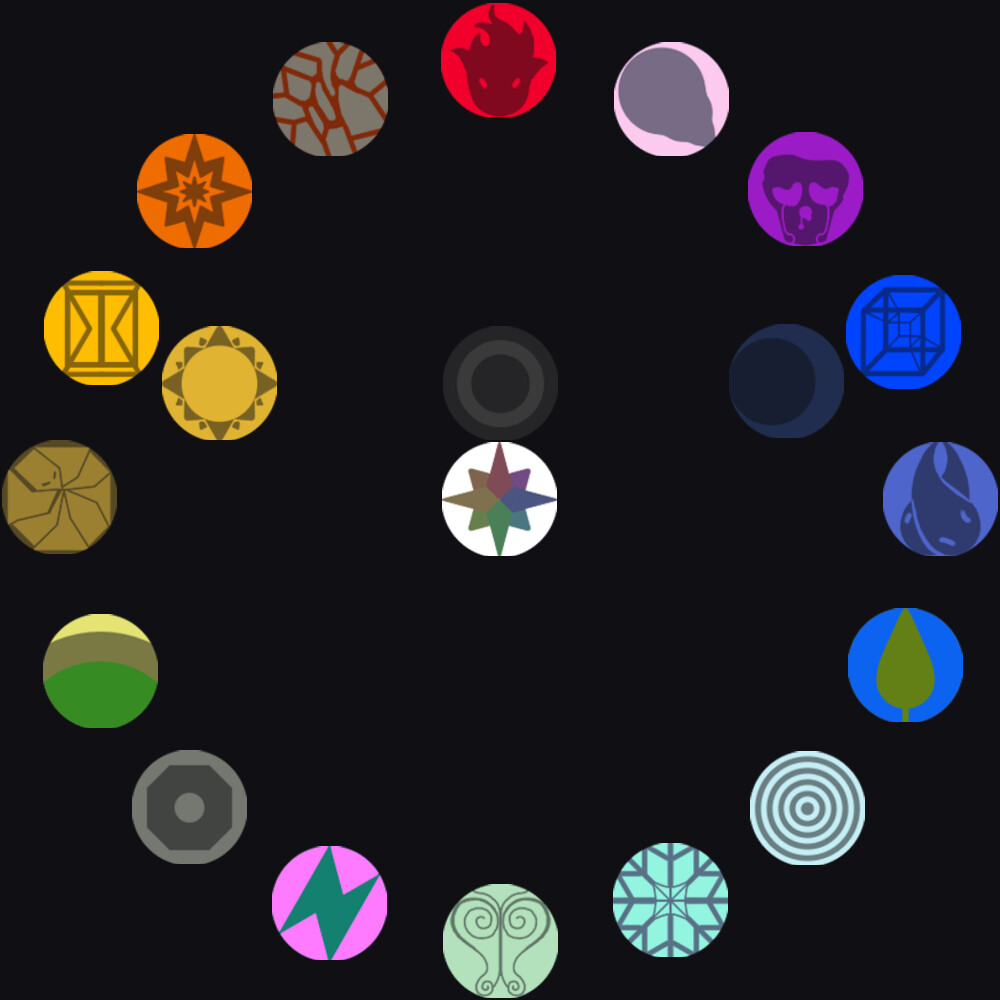
Task: Pick the green hills landscape icon
Action: pyautogui.click(x=100, y=671)
